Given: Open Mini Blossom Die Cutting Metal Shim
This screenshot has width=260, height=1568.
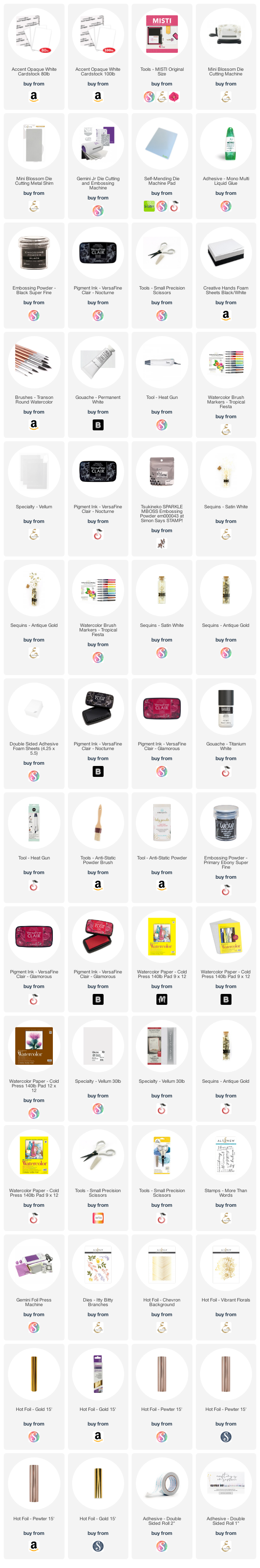Looking at the screenshot, I should point(34,144).
